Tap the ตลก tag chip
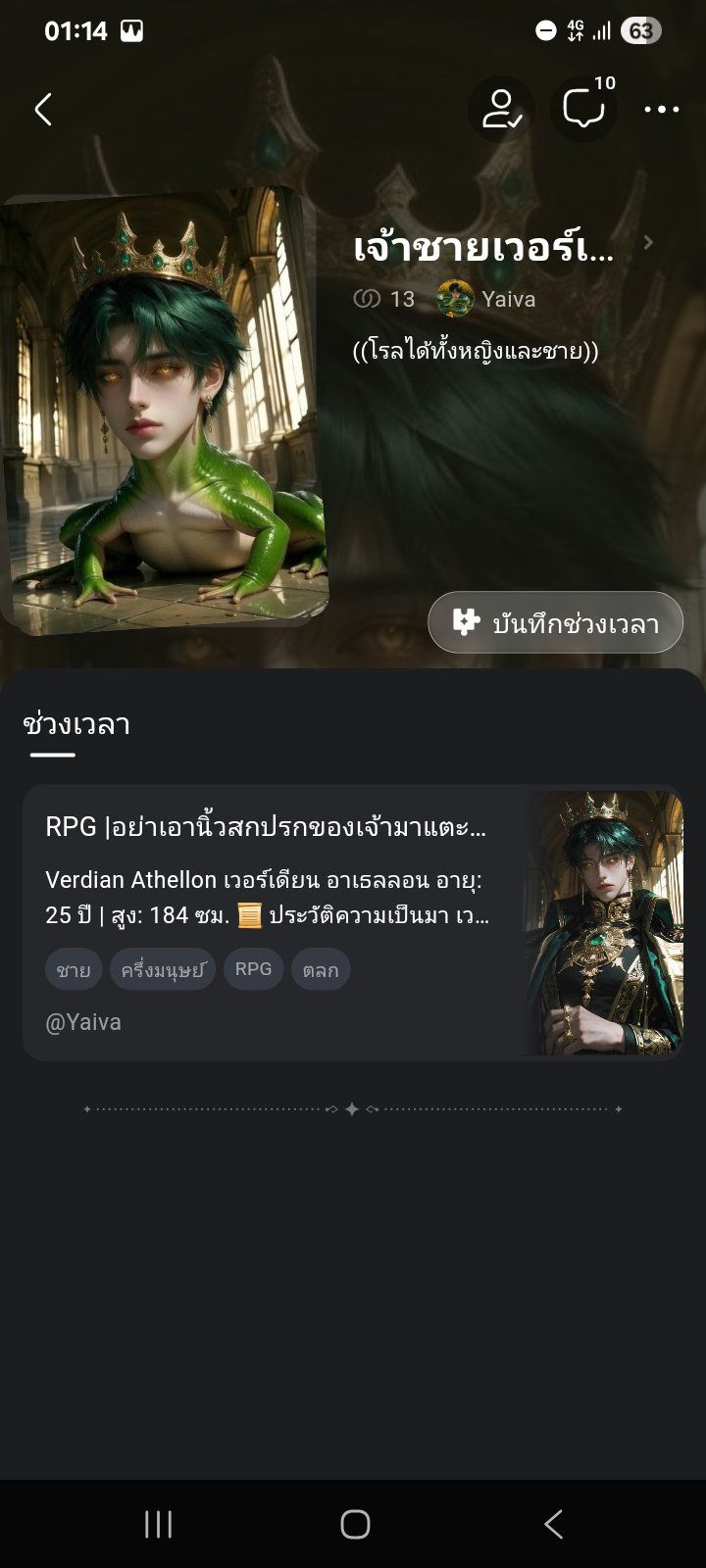 tap(321, 969)
